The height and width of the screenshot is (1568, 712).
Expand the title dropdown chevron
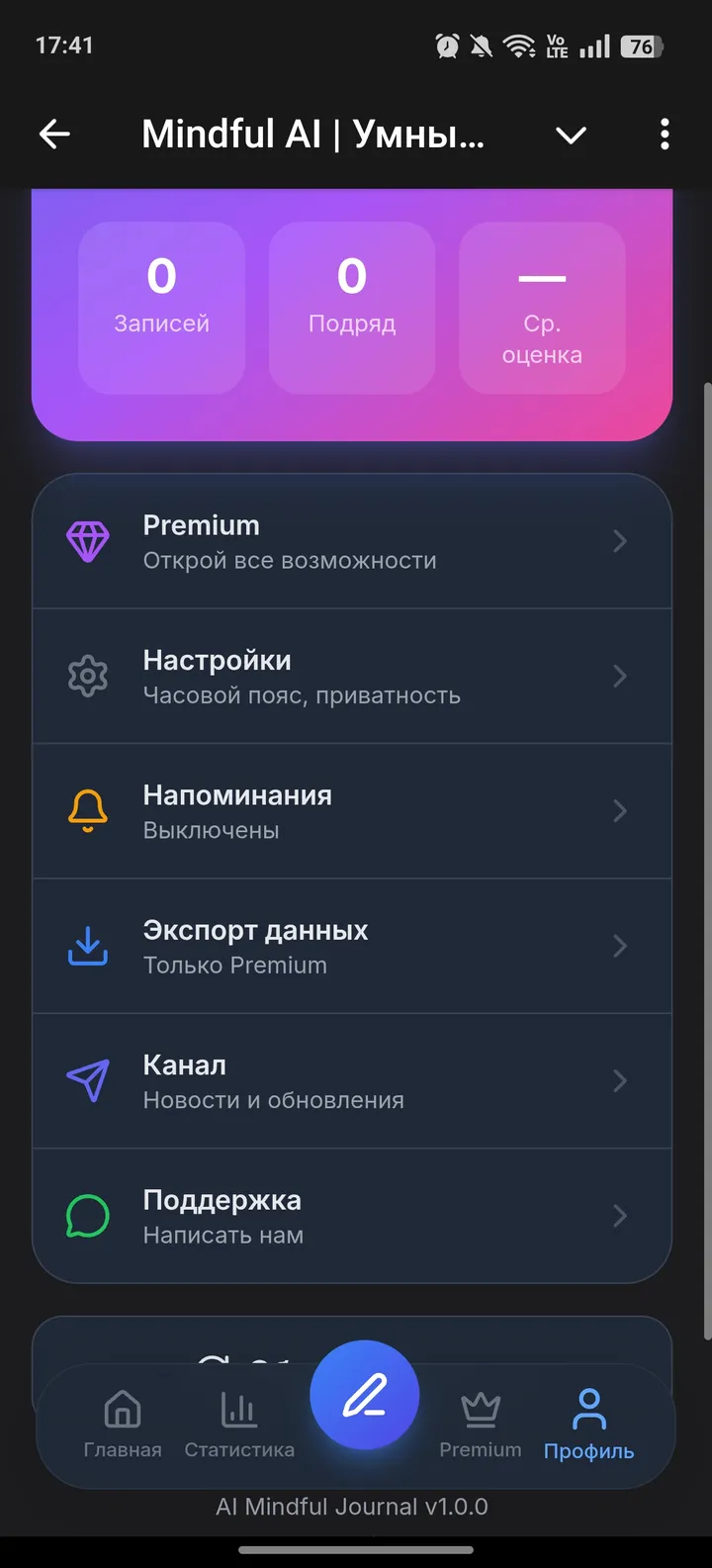click(572, 136)
